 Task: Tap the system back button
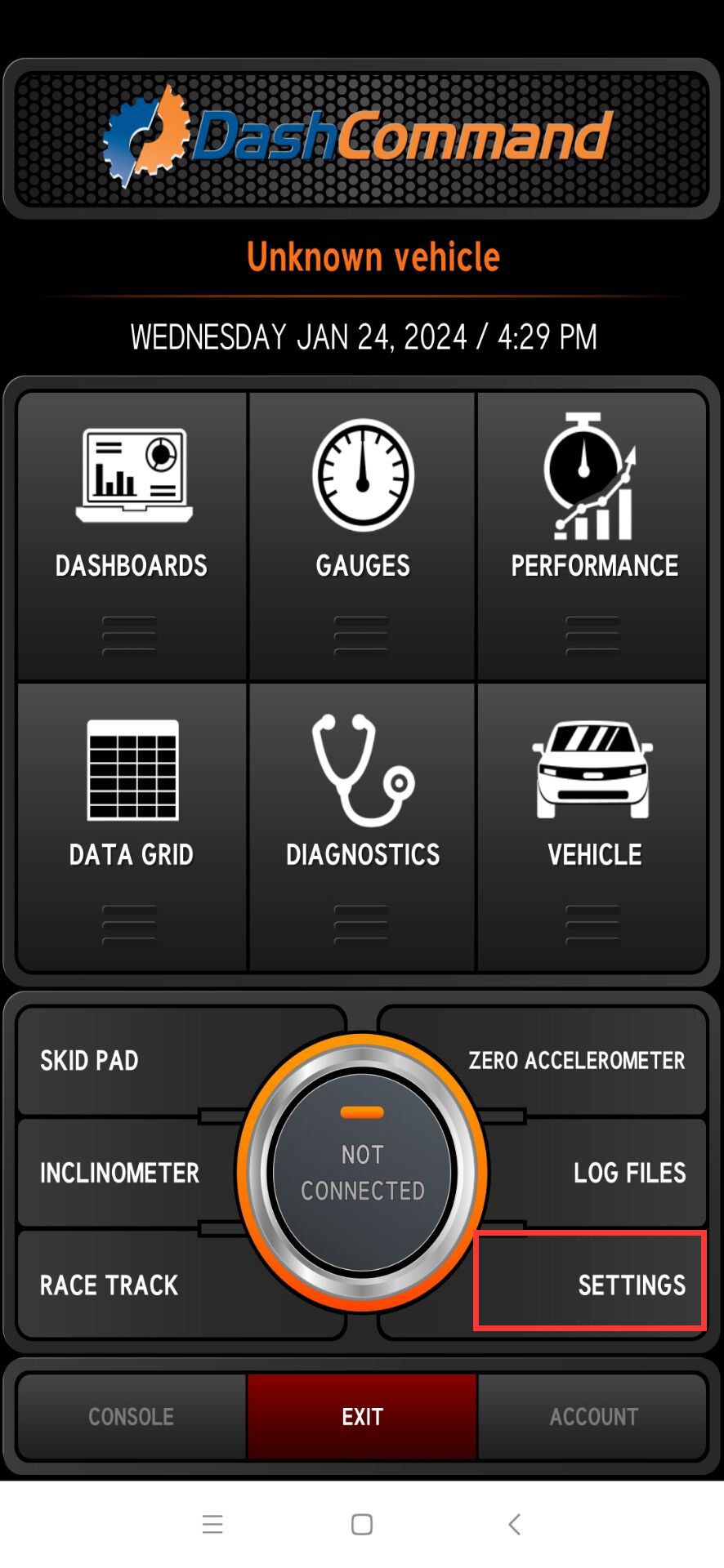point(514,1524)
